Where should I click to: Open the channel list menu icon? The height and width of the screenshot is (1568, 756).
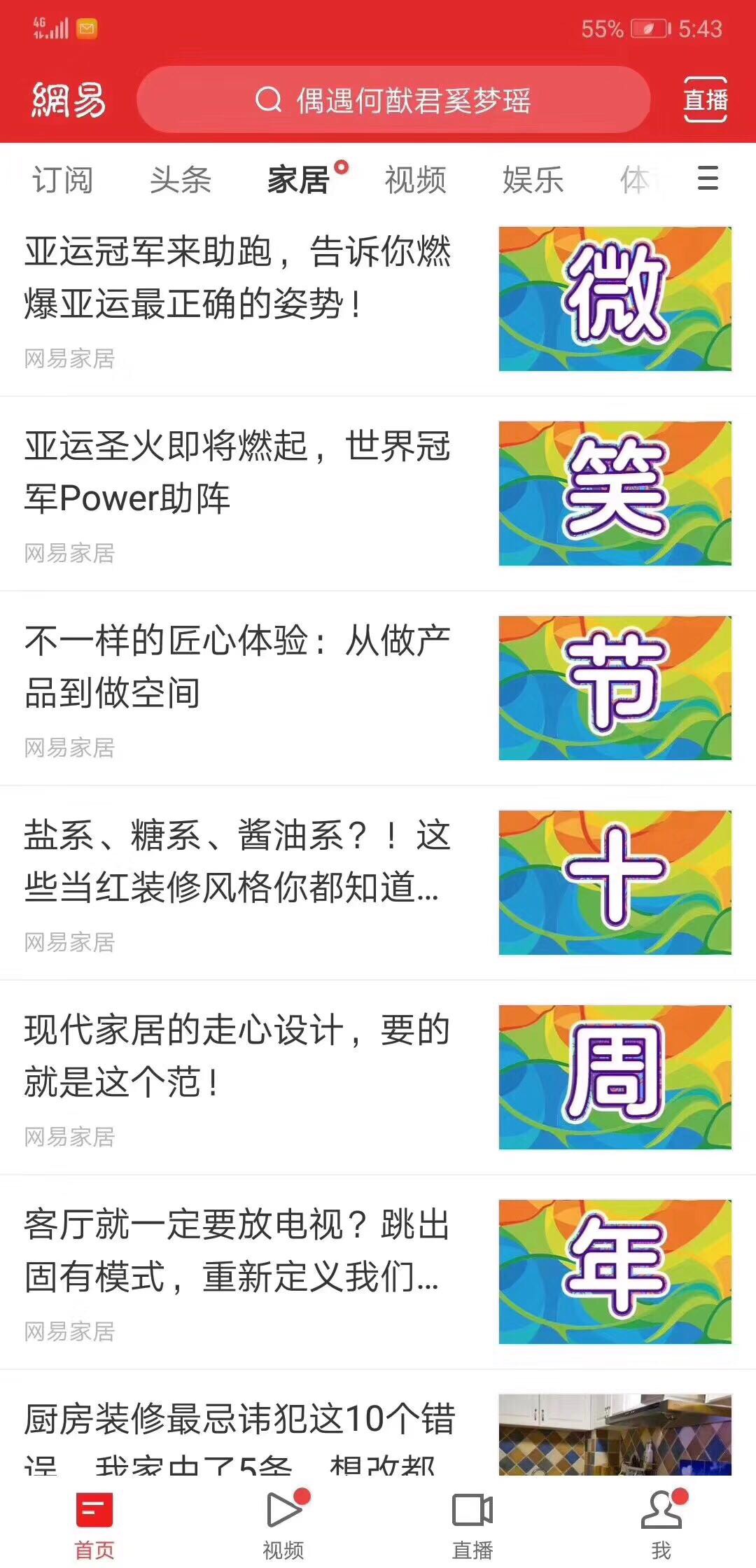[708, 178]
